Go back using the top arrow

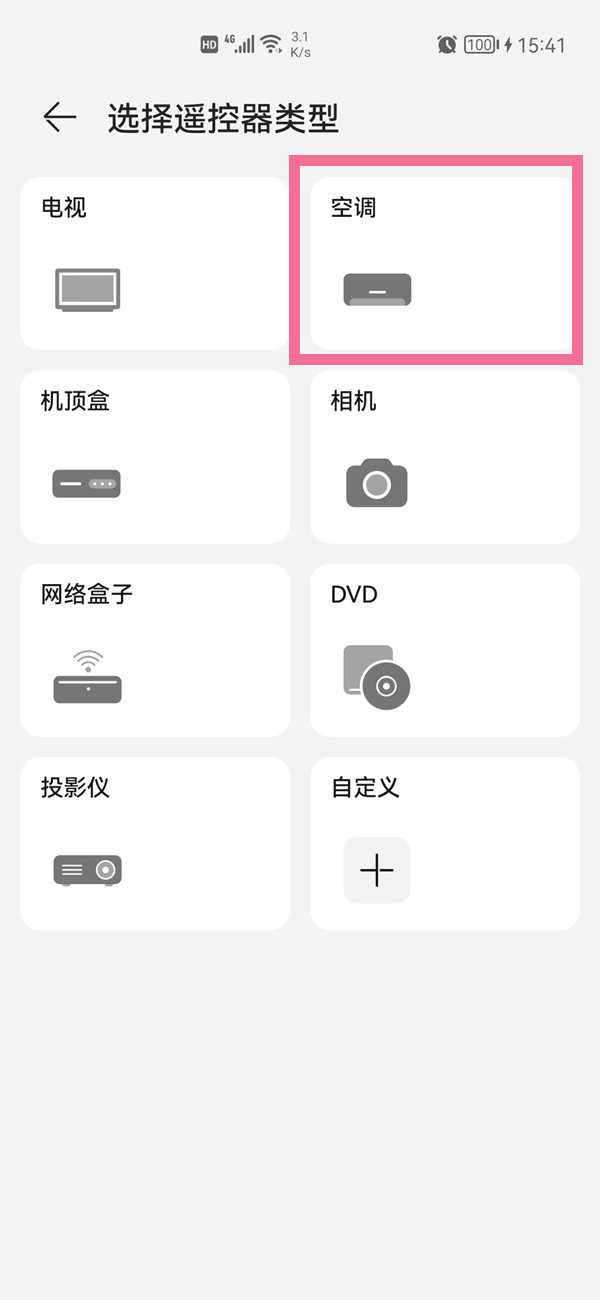[60, 118]
